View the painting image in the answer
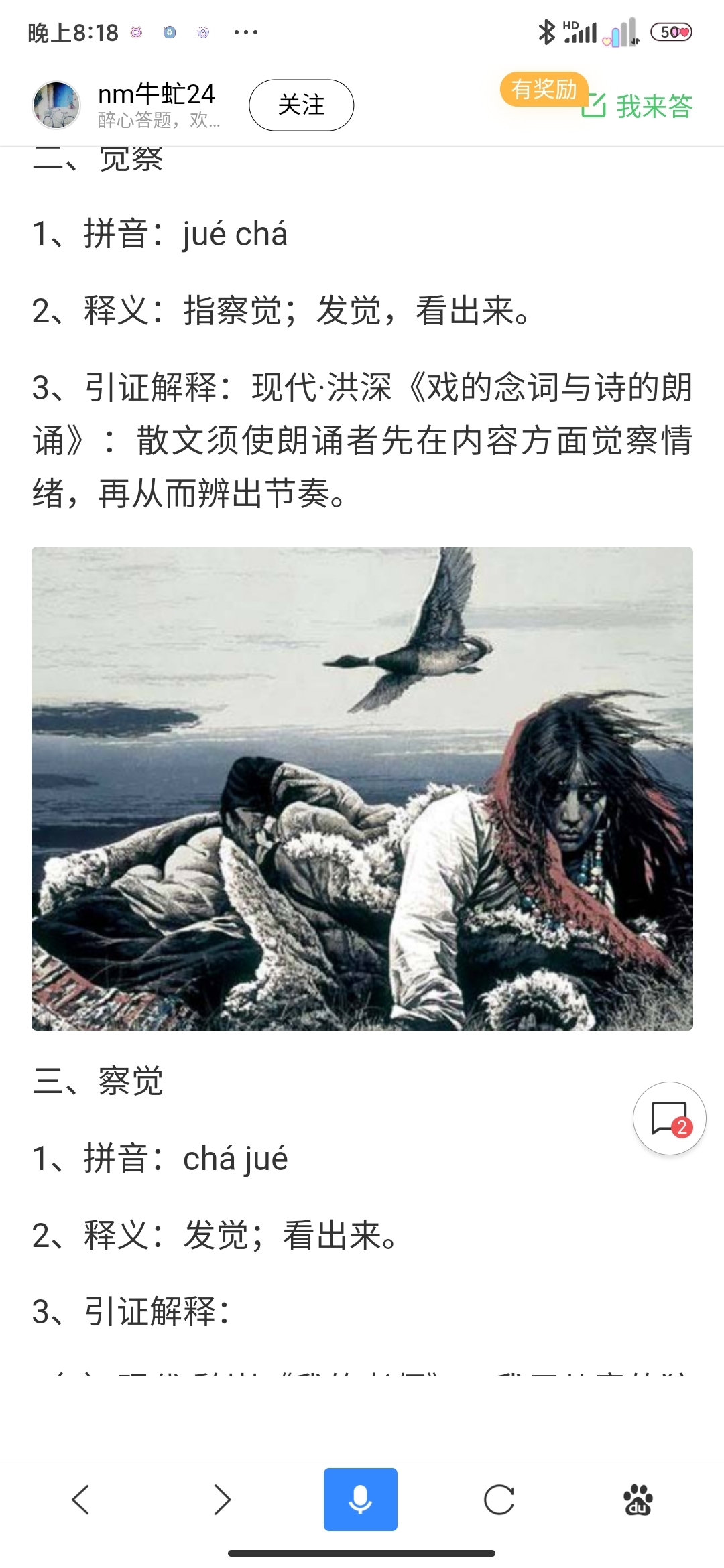The height and width of the screenshot is (1568, 724). [x=362, y=788]
